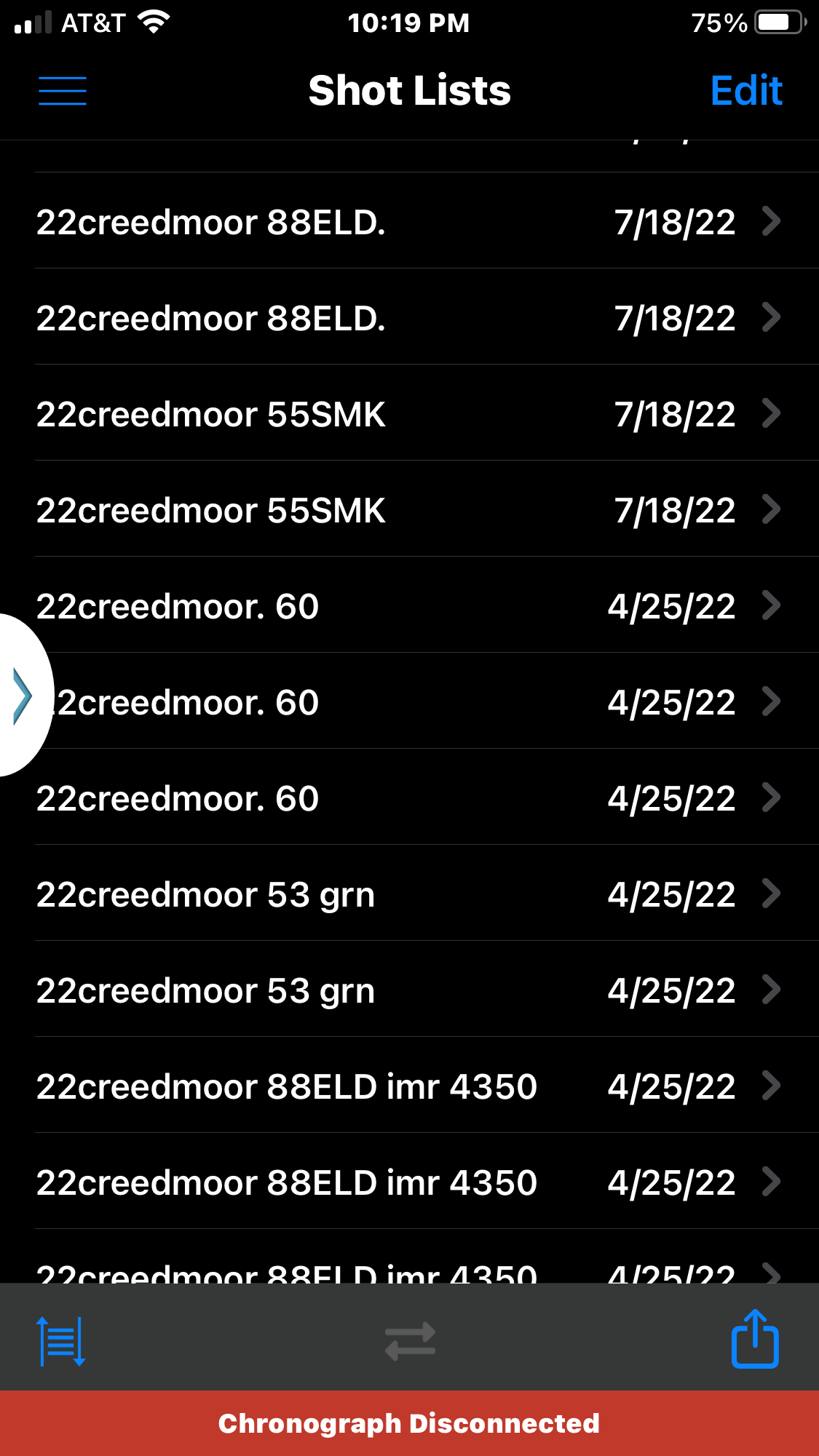
Task: Tap the swap arrows icon in toolbar
Action: tap(410, 1341)
